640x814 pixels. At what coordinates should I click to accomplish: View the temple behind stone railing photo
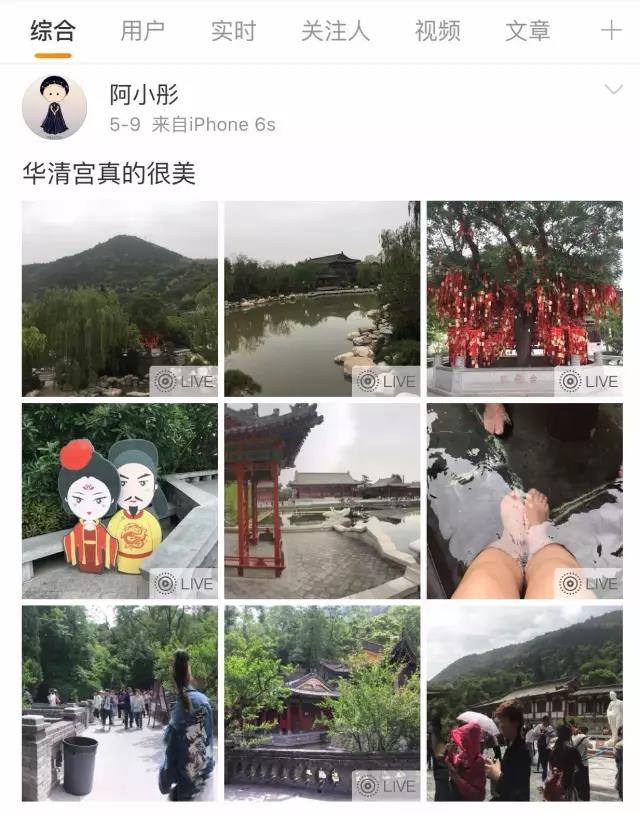(322, 702)
